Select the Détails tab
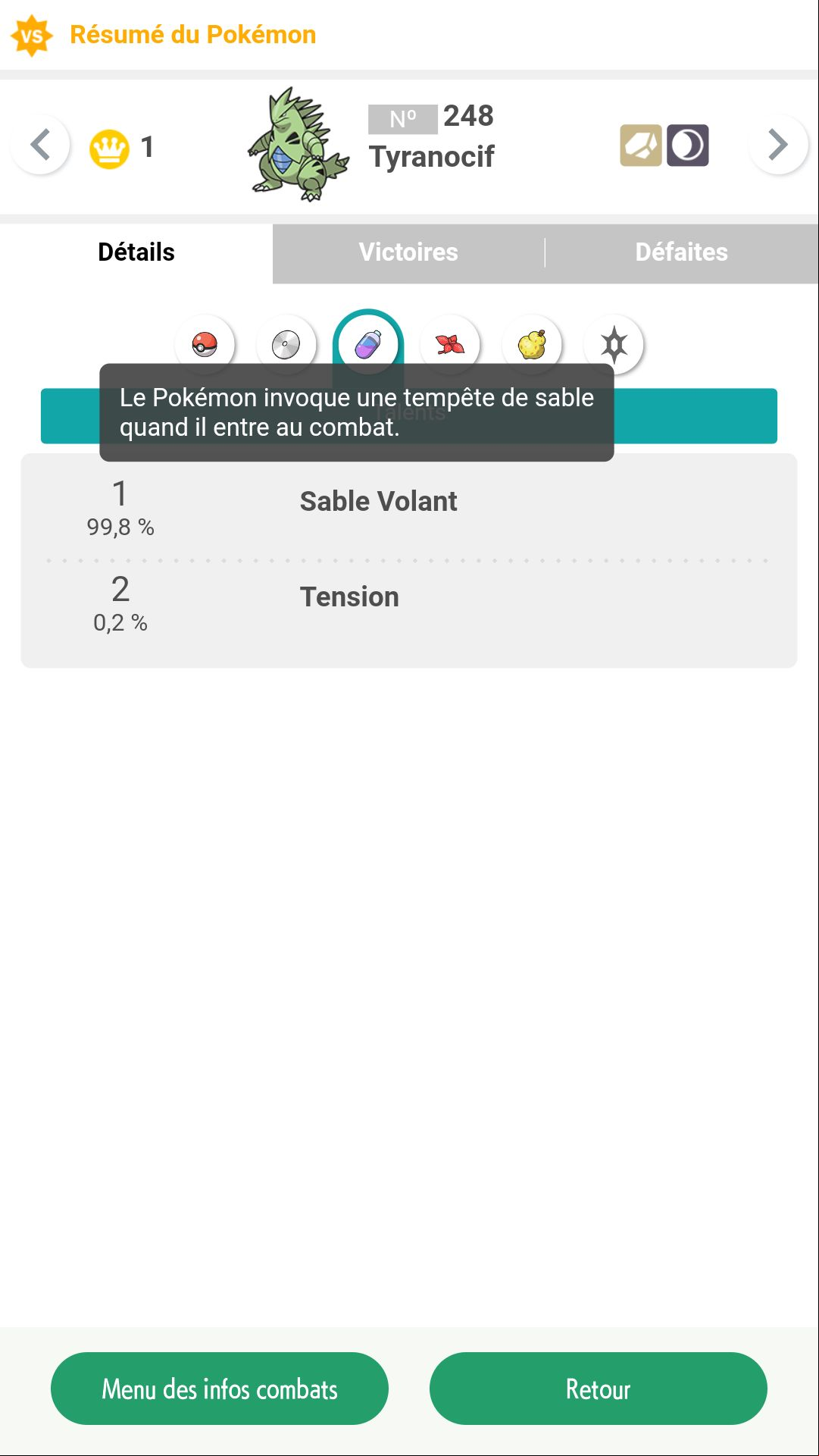The width and height of the screenshot is (819, 1456). 136,252
